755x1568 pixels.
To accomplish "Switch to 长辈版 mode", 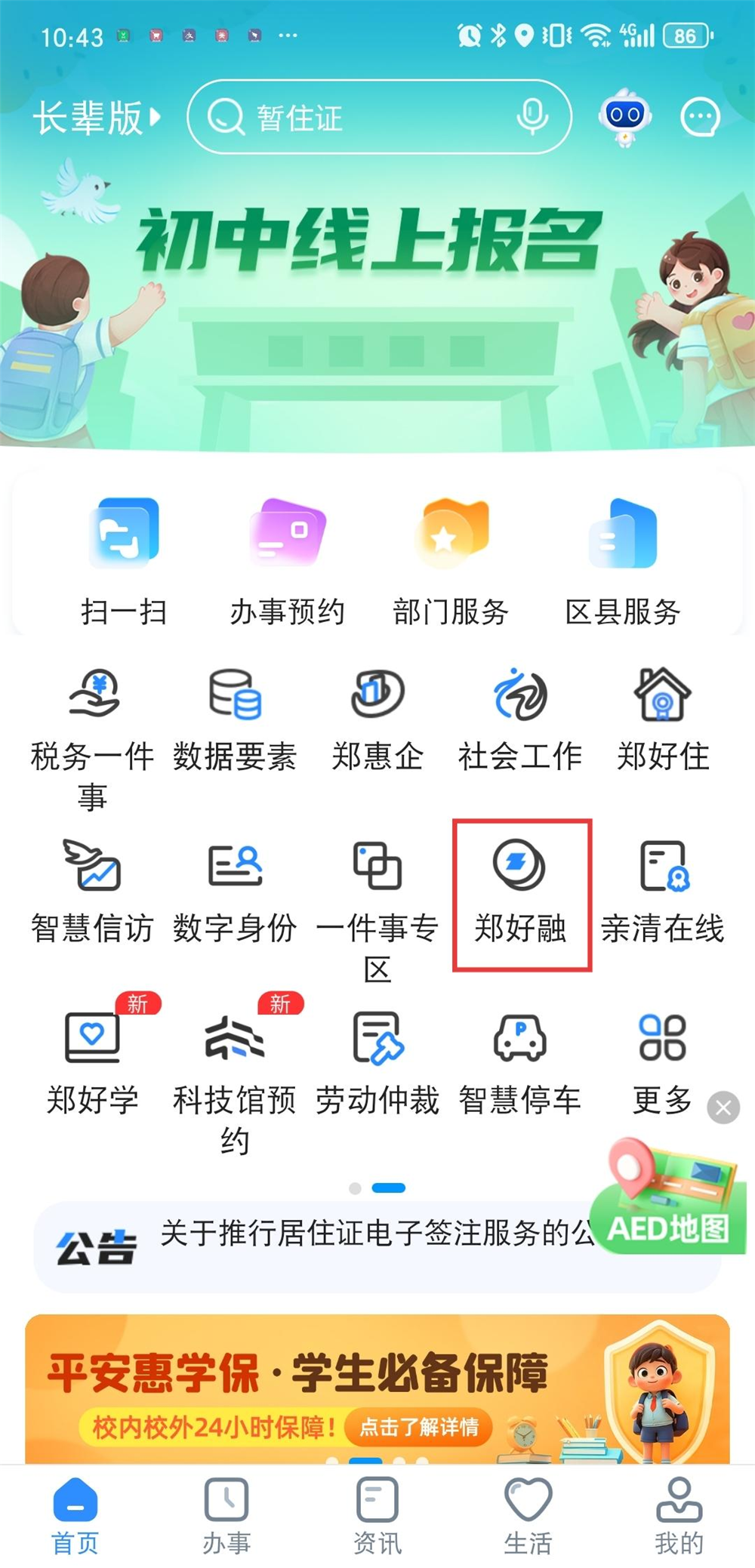I will point(97,118).
